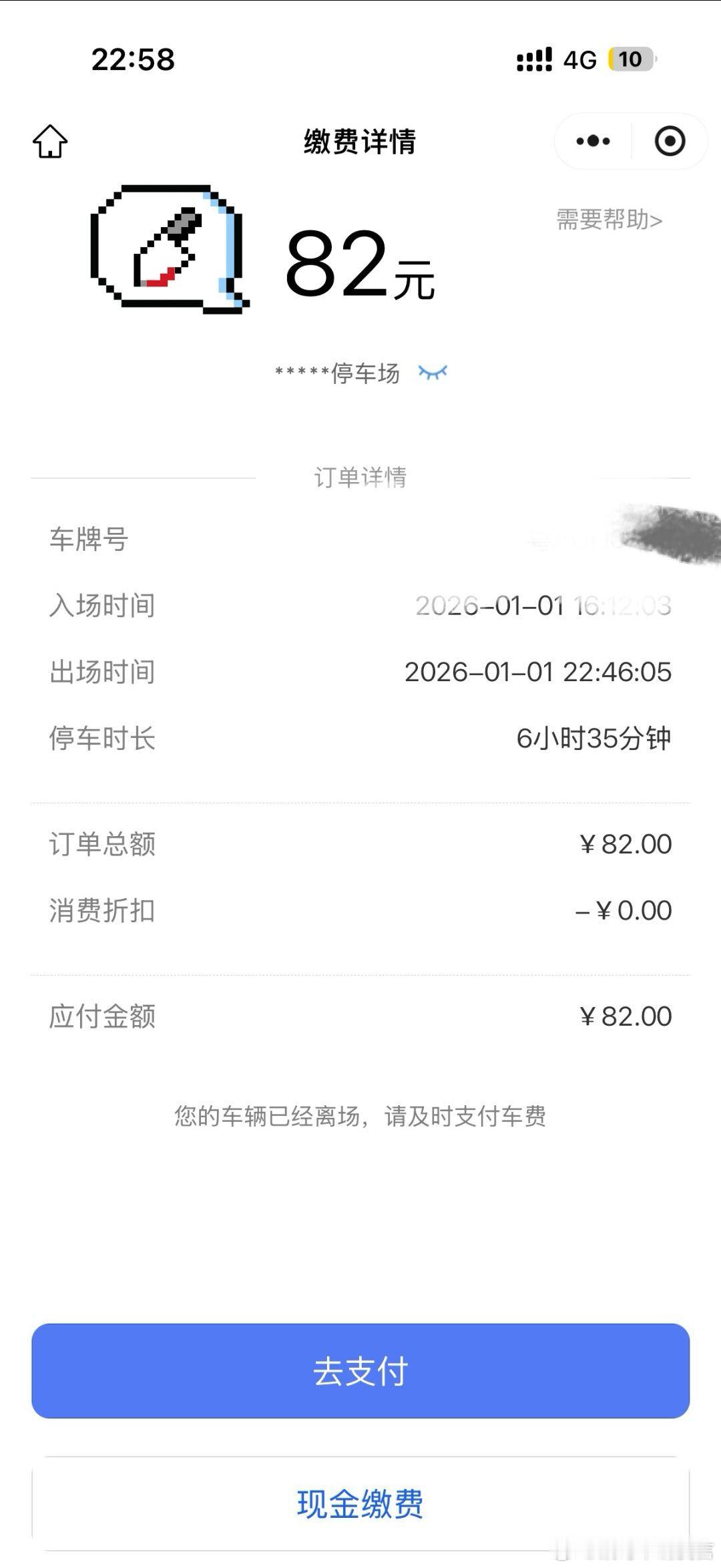Tap the 应付金额 payable amount value

point(624,1015)
